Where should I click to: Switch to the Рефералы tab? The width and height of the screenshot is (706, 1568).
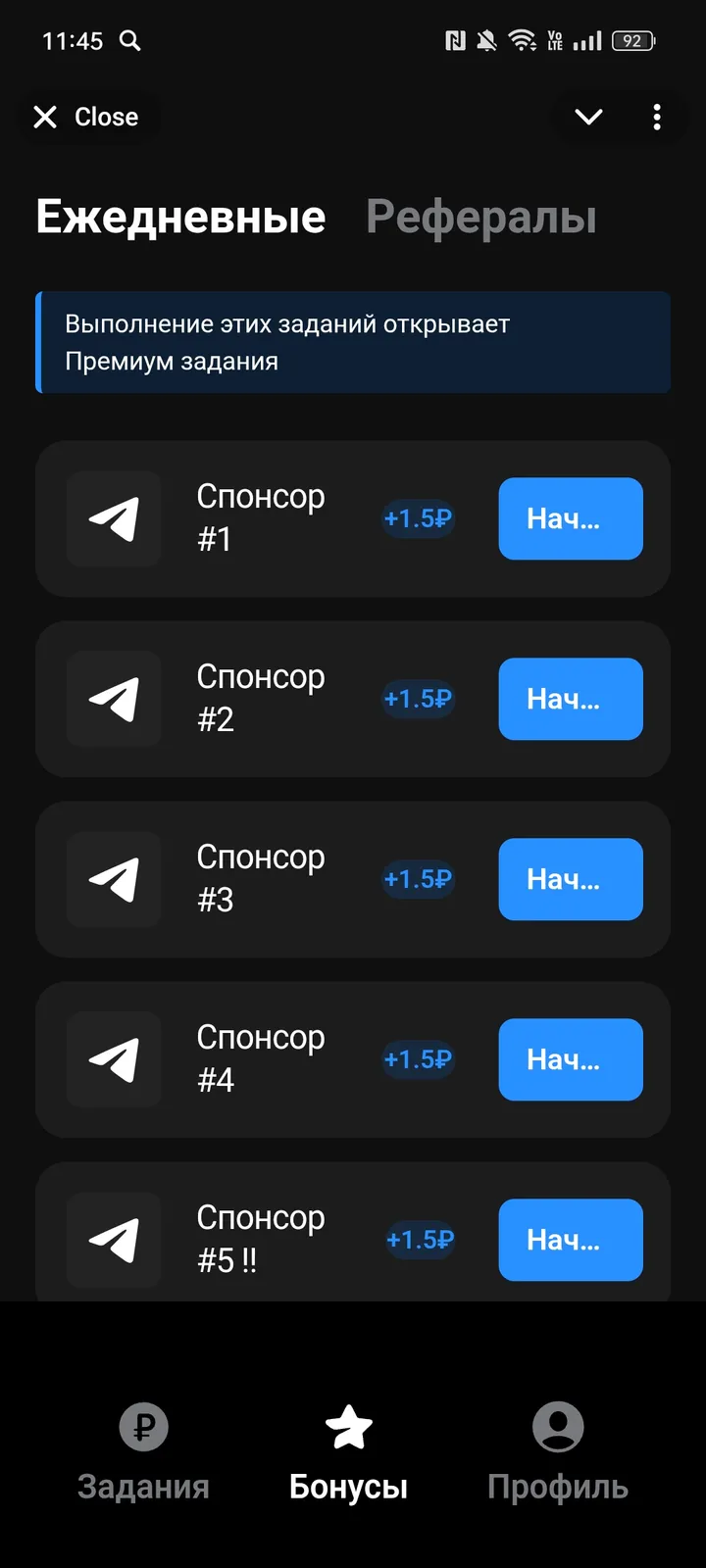tap(480, 217)
